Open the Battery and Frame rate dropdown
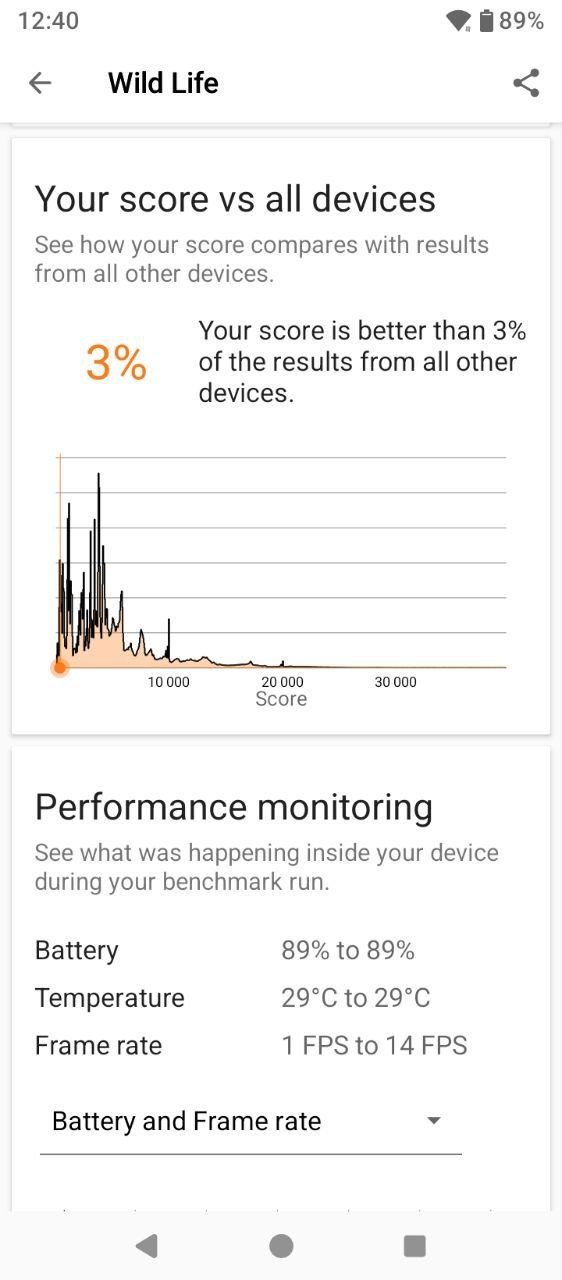 tap(251, 1122)
